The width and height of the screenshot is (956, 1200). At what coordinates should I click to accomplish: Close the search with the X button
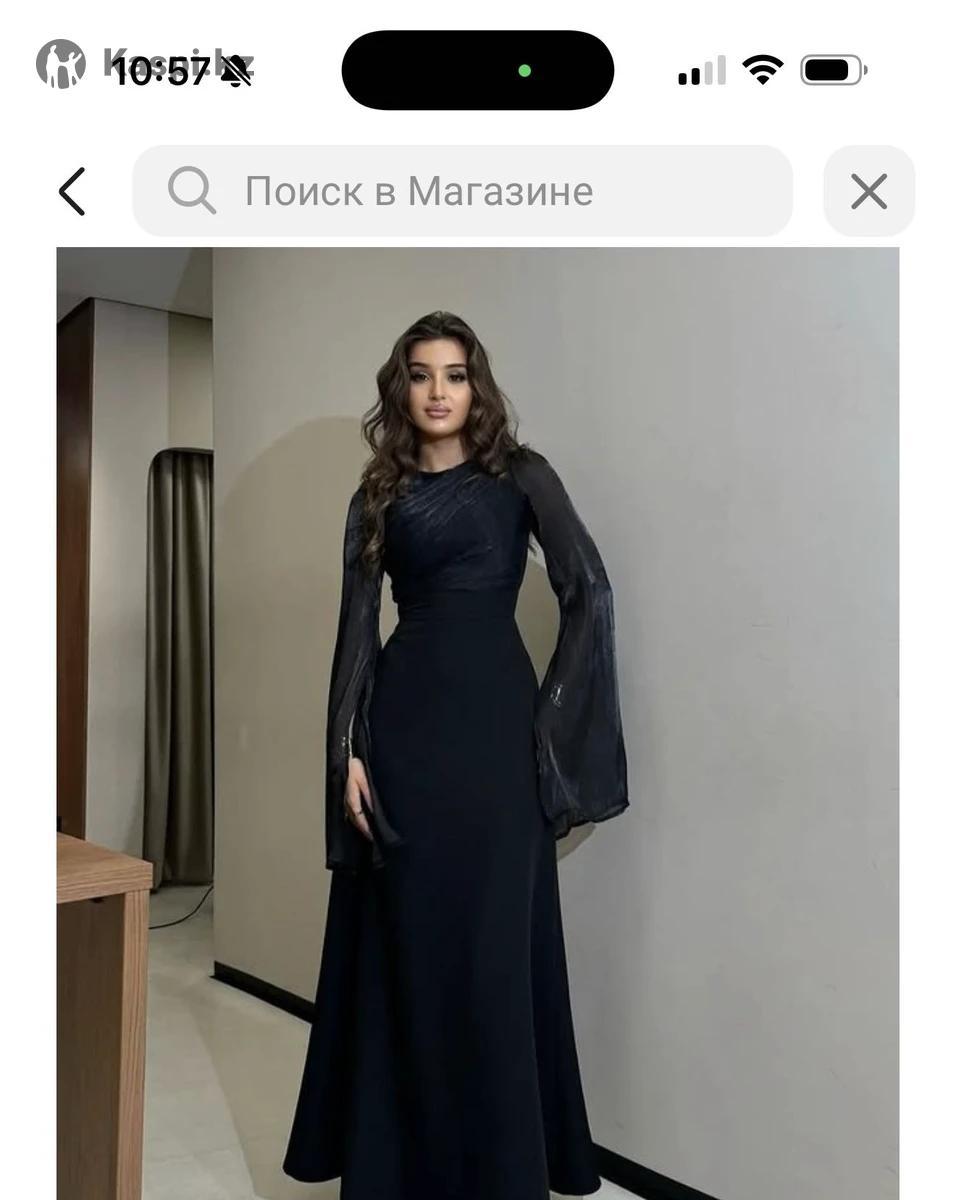[x=868, y=191]
